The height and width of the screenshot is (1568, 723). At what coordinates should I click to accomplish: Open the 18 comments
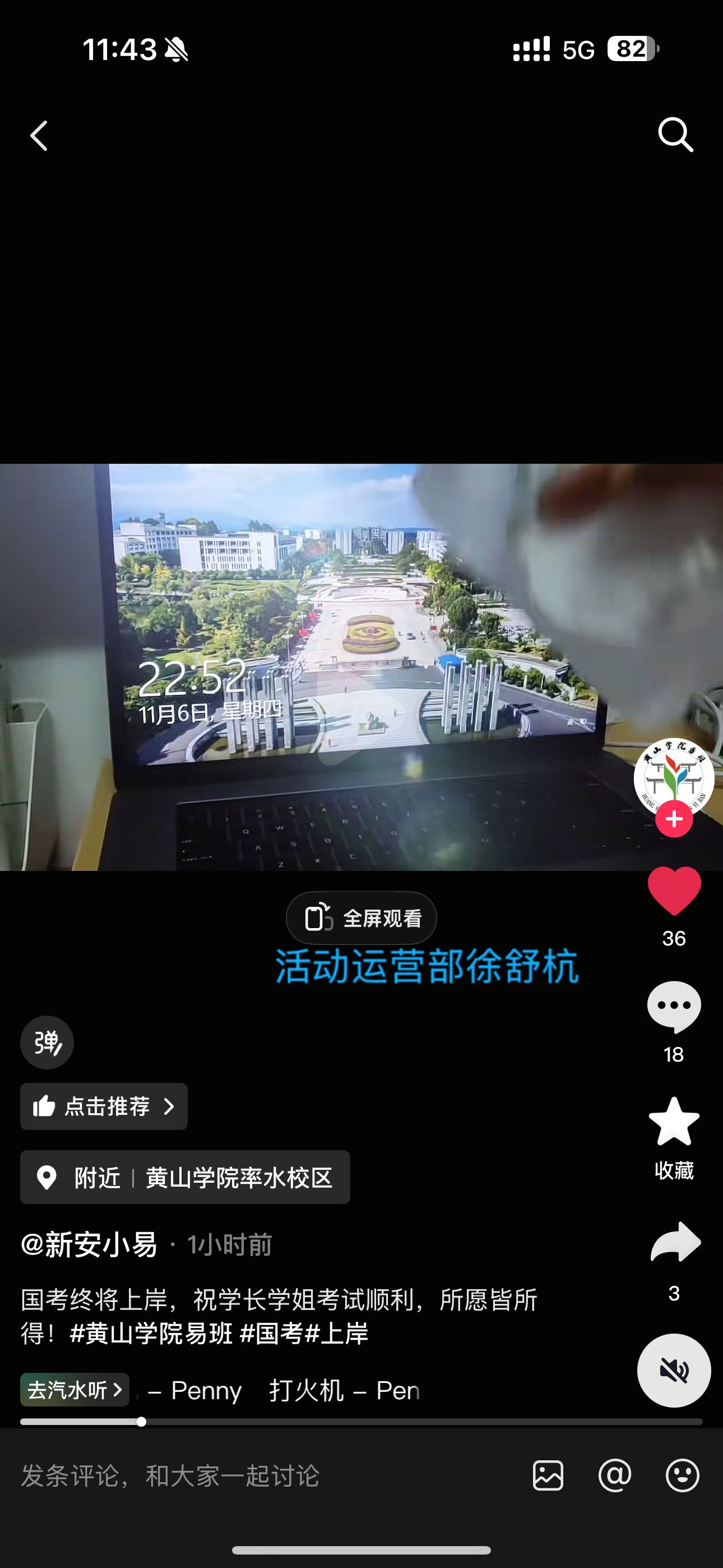[x=674, y=1007]
